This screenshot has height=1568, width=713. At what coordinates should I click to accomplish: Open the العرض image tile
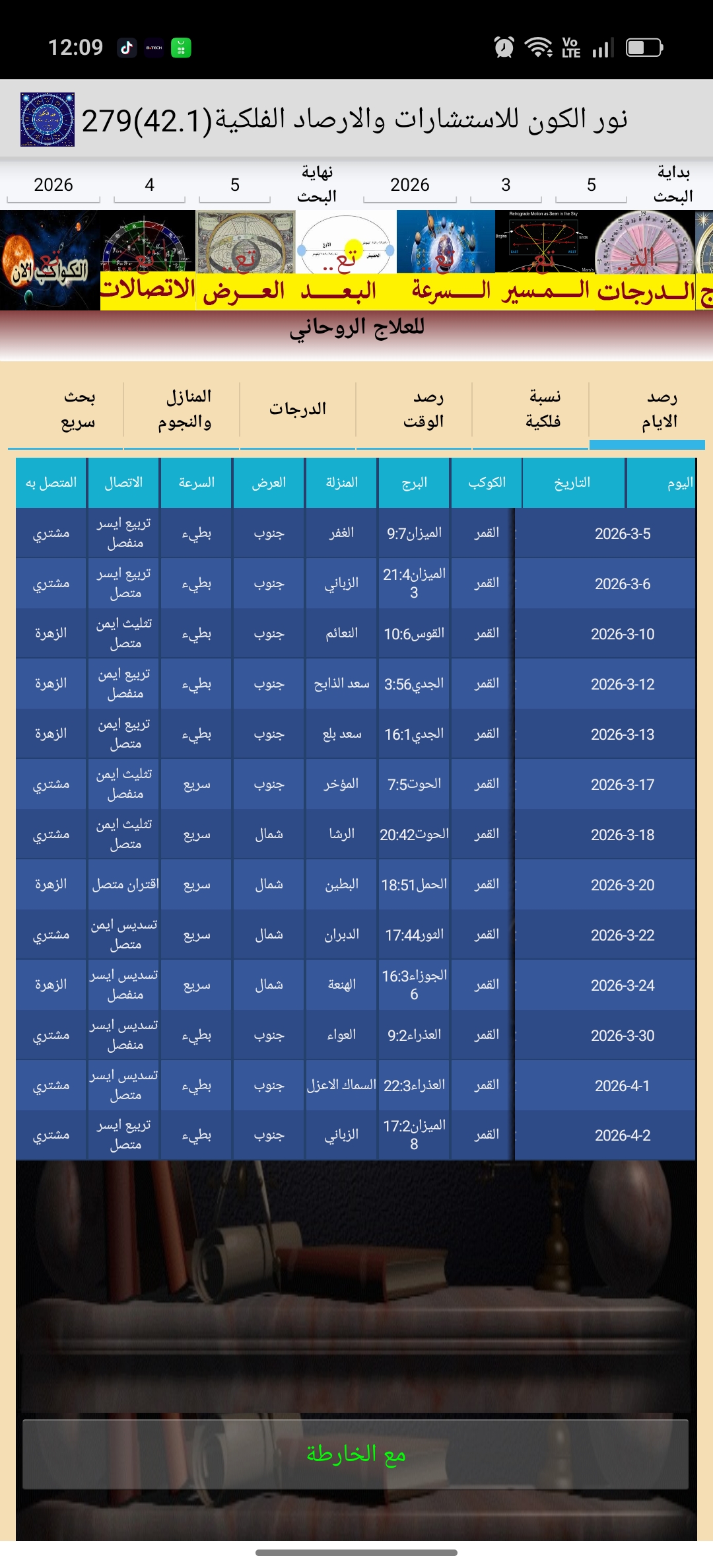click(x=245, y=260)
